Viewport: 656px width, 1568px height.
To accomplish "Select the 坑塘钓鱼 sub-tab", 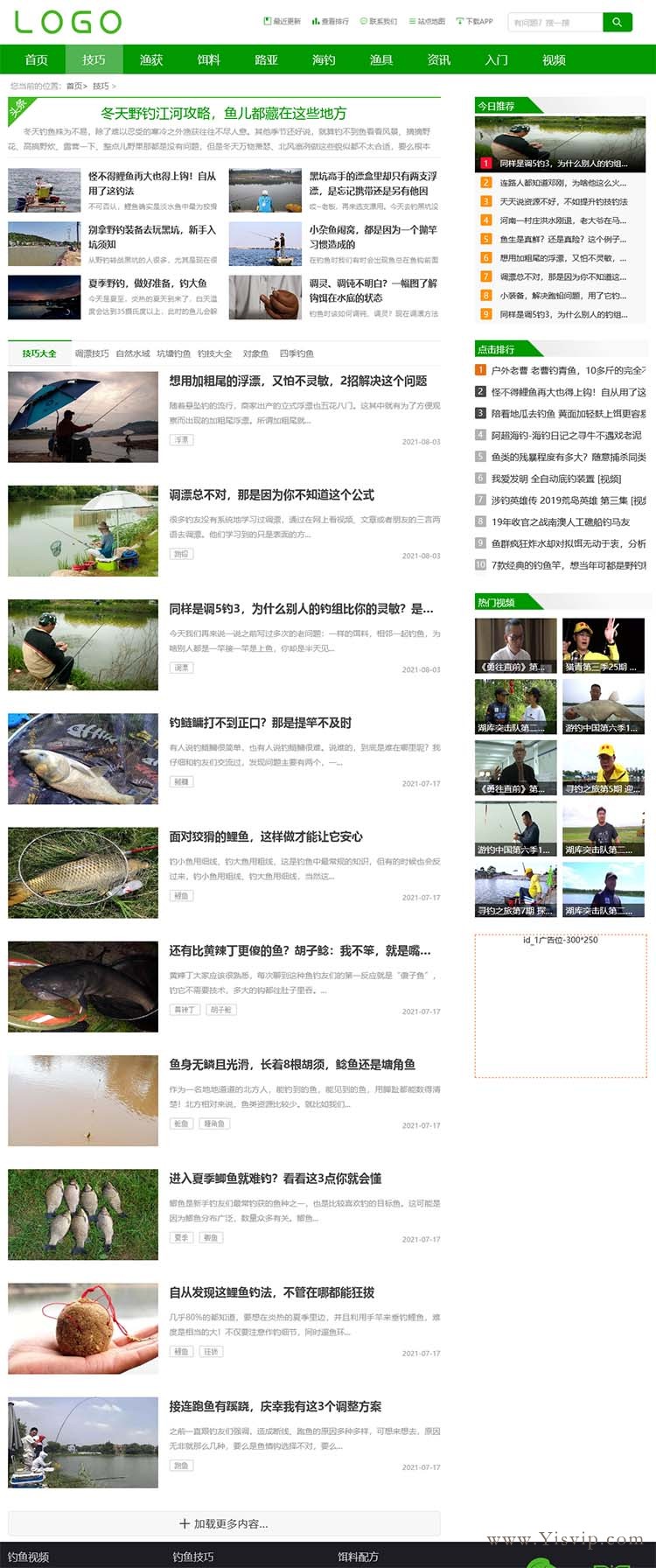I will 173,353.
